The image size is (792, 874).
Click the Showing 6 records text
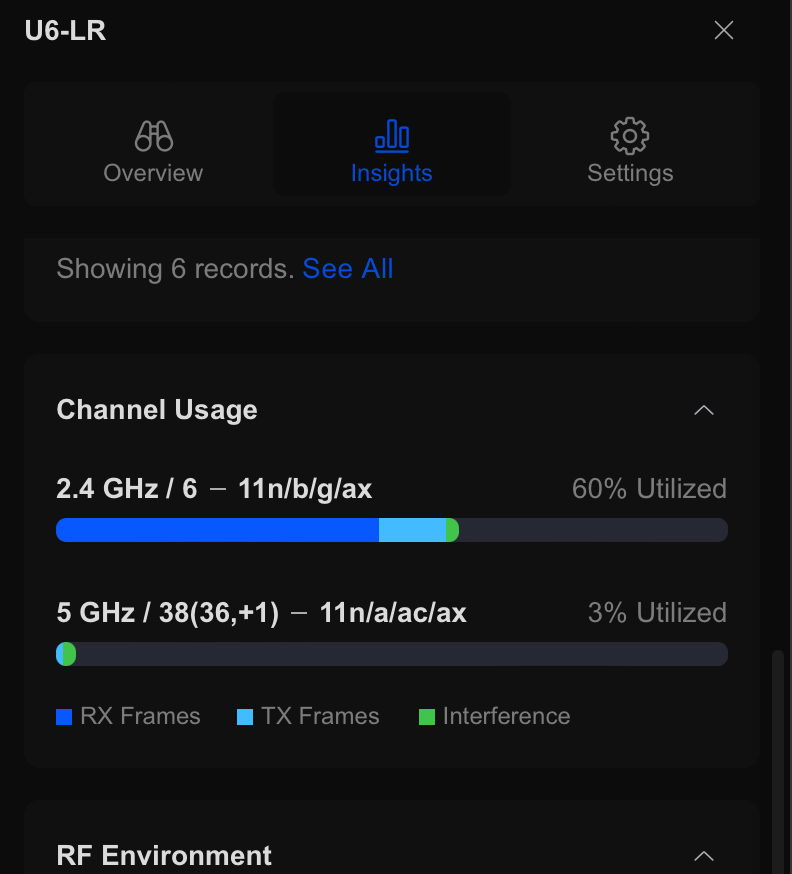pos(175,268)
